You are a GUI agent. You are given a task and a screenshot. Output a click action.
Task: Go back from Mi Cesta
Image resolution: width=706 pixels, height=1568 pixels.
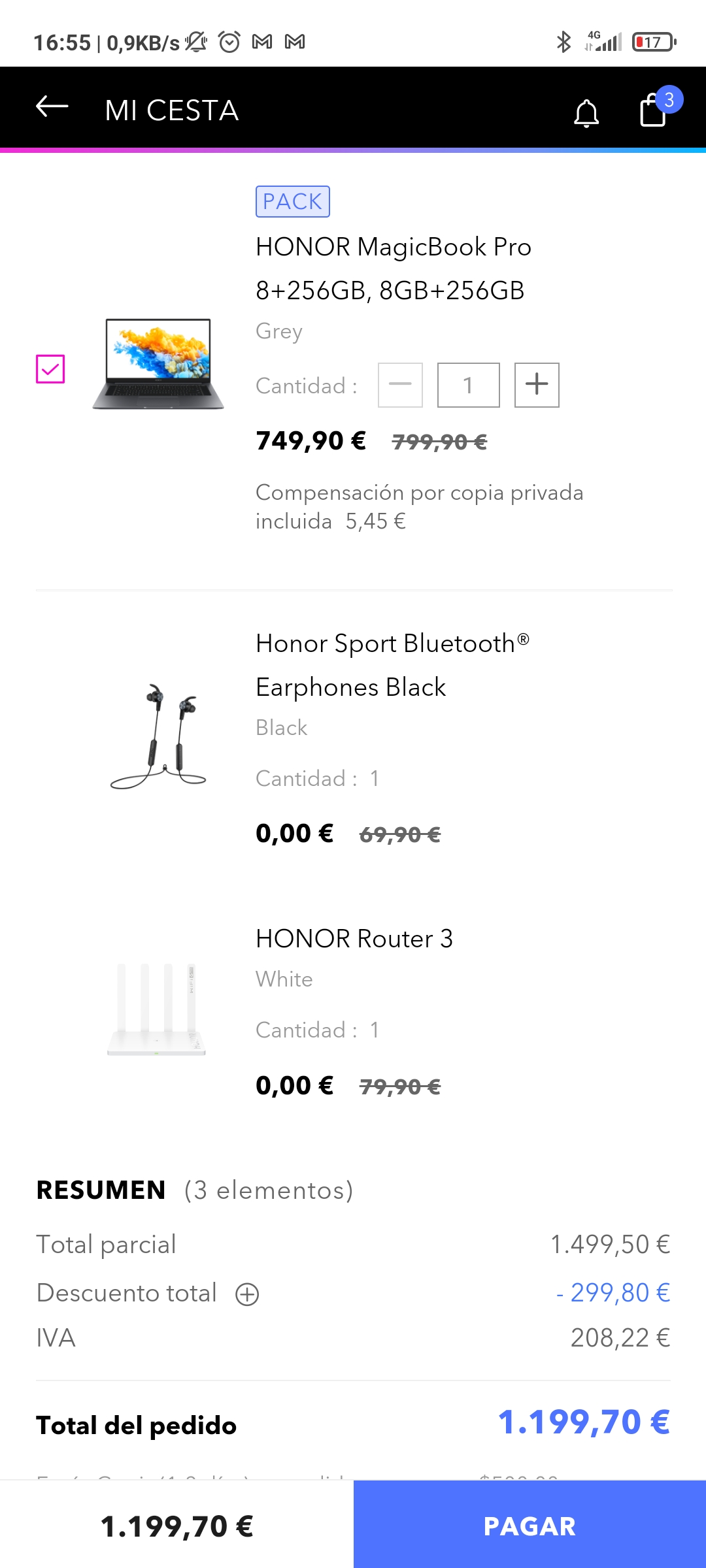(52, 107)
